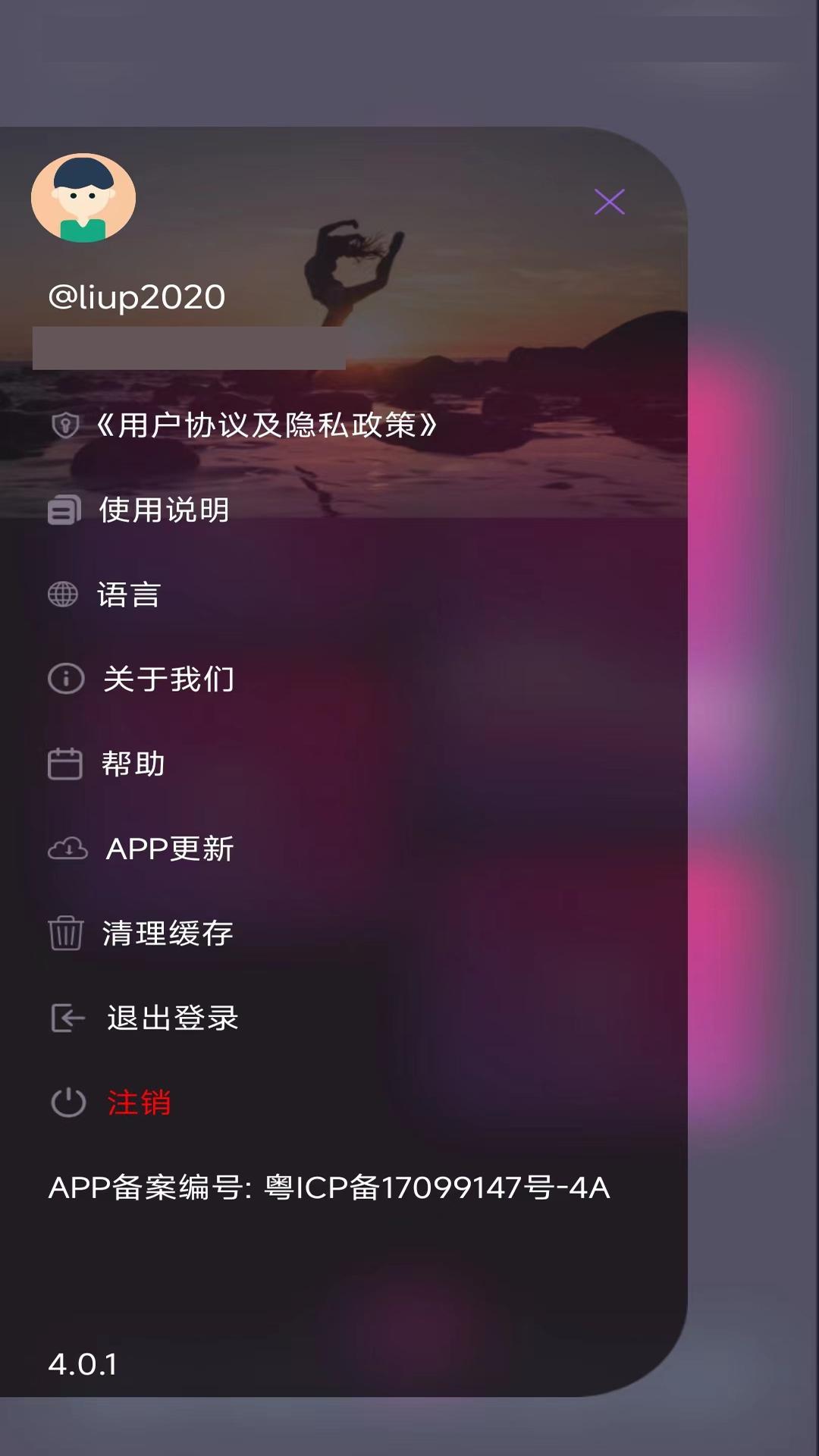Click the 关于我们 info icon

tap(64, 680)
